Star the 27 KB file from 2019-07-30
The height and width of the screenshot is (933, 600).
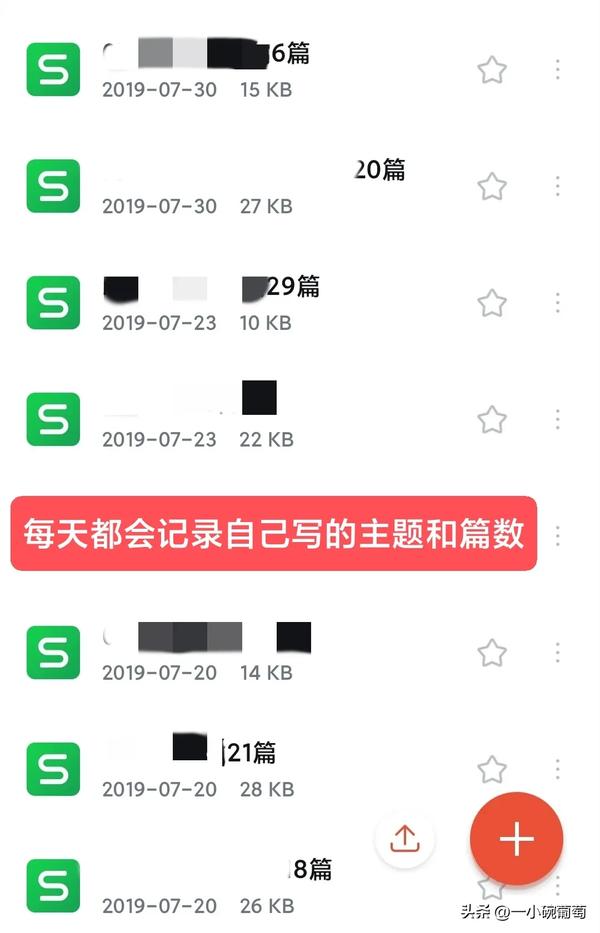[x=491, y=186]
